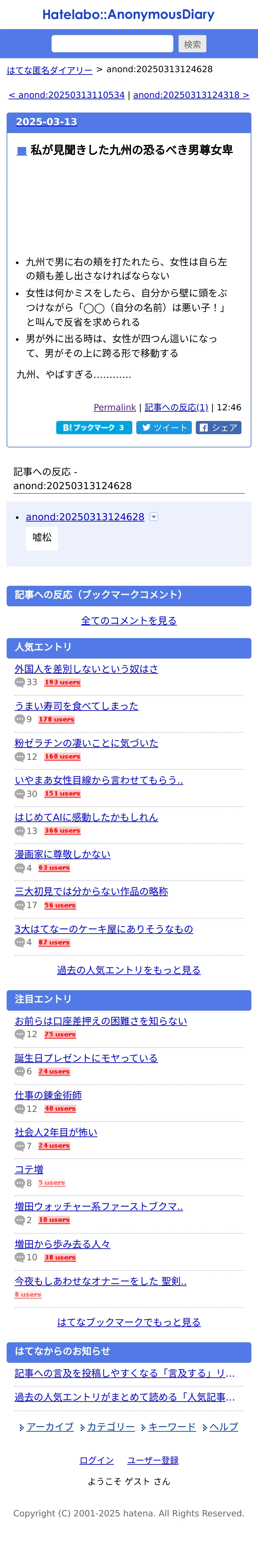
Task: Open 記事への反応(1) link
Action: [x=176, y=407]
